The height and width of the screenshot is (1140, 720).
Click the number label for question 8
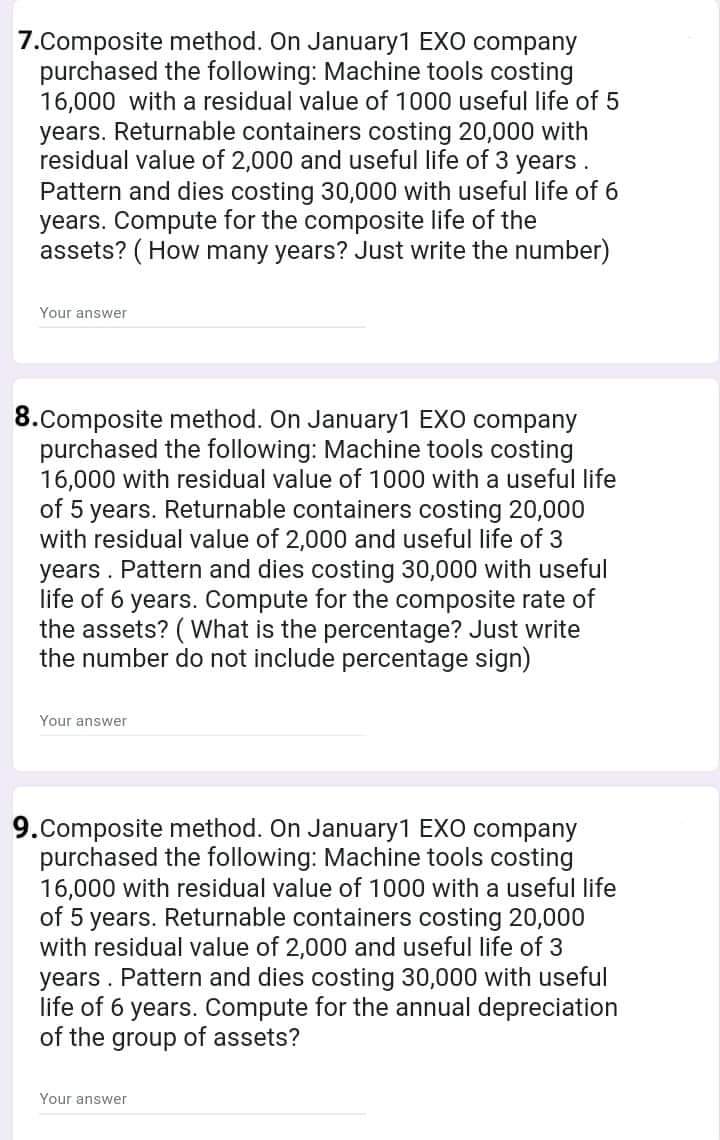pyautogui.click(x=22, y=419)
